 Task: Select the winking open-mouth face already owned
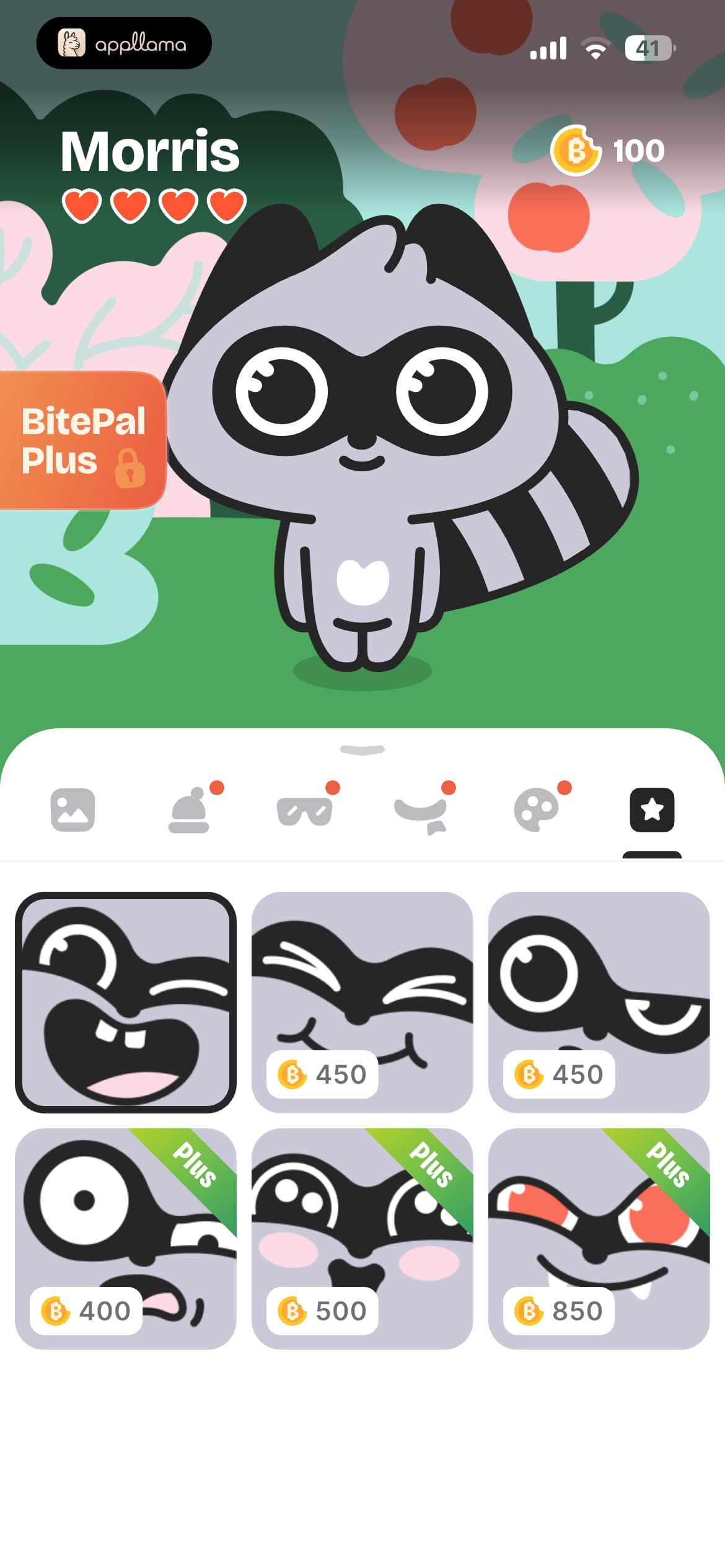coord(126,1002)
